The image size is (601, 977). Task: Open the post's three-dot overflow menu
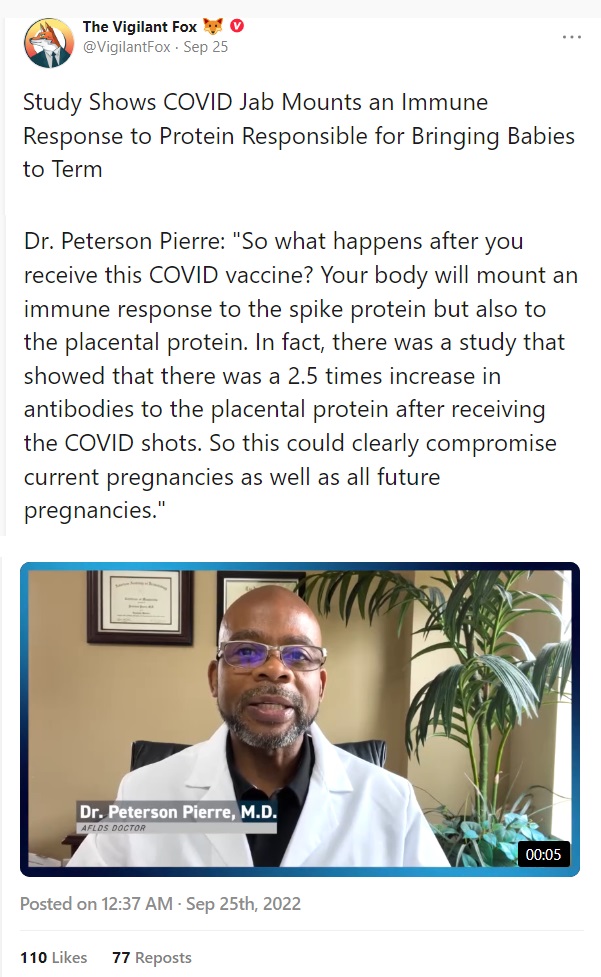pyautogui.click(x=571, y=36)
